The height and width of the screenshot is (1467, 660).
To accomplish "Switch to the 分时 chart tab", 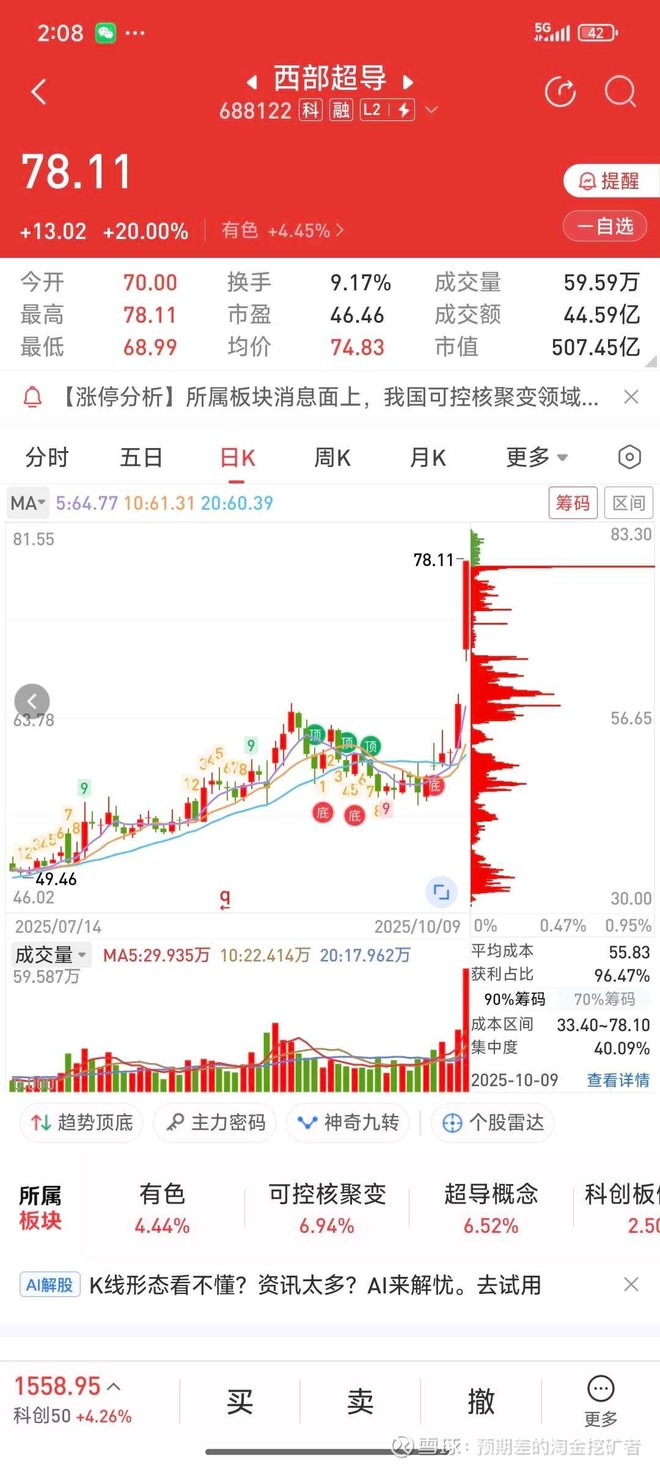I will coord(47,458).
